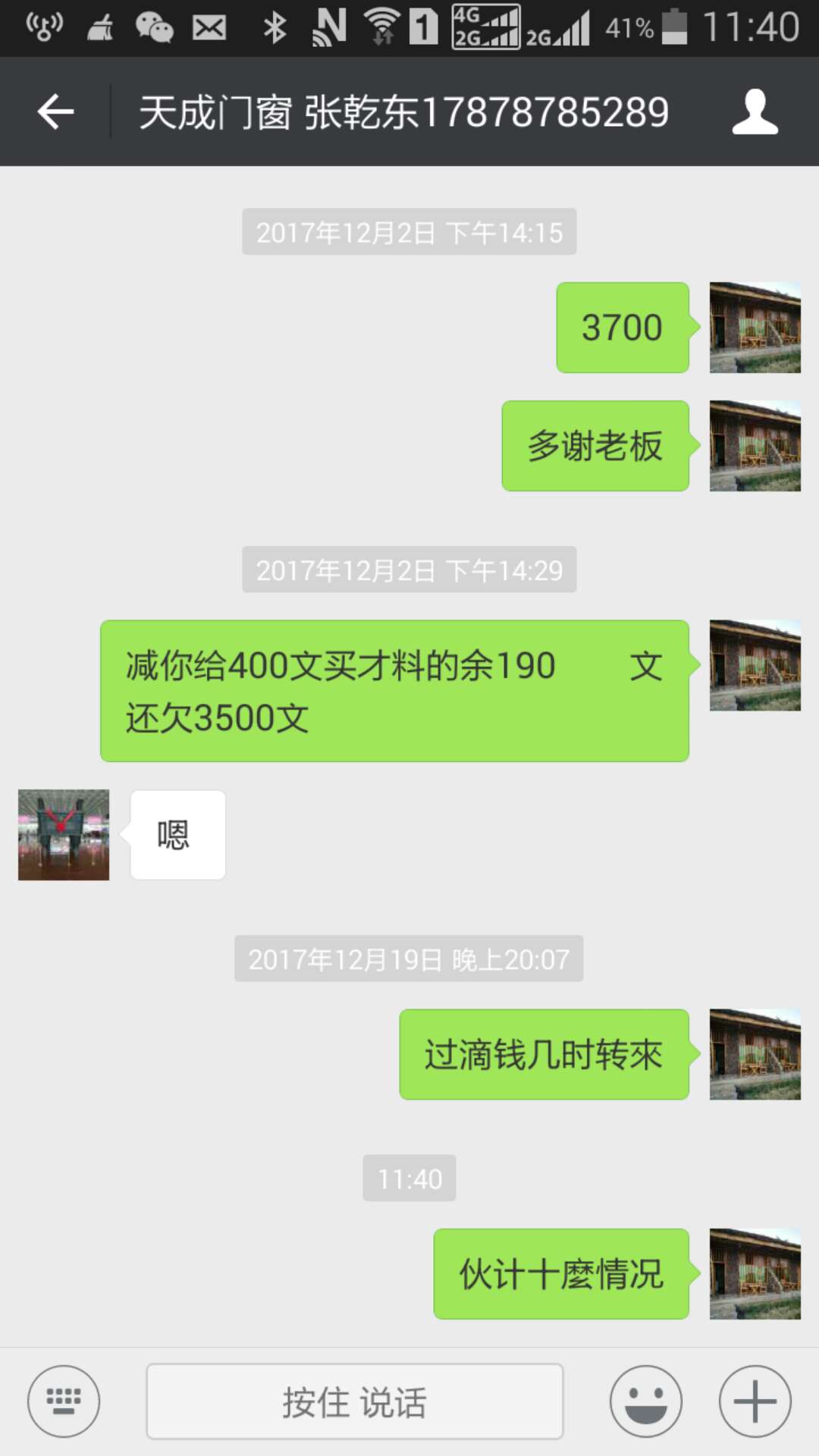Switch to keyboard input mode
The image size is (819, 1456).
tap(64, 1401)
